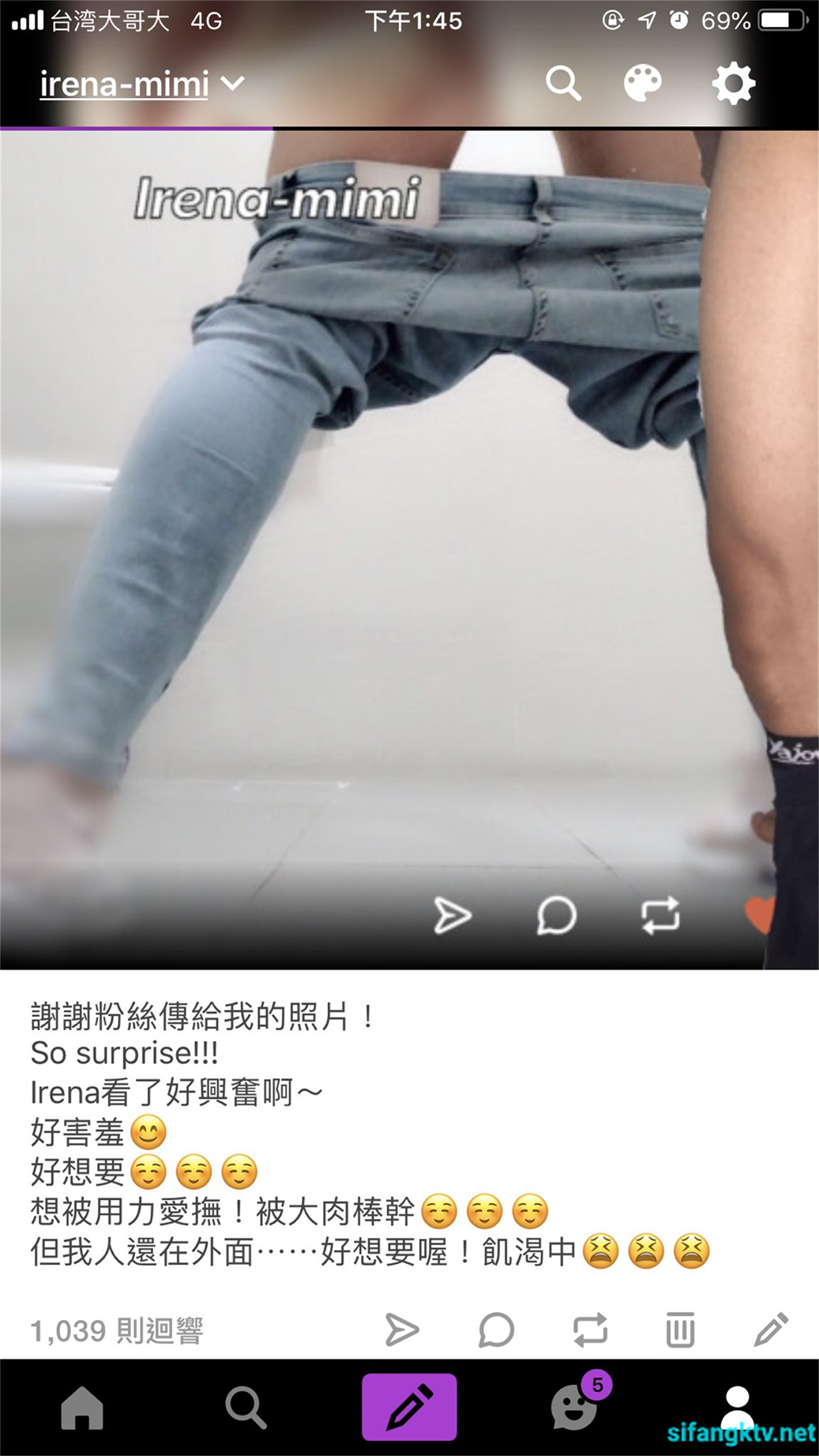This screenshot has width=819, height=1456.
Task: Share the post via paper plane icon
Action: pos(402,1330)
